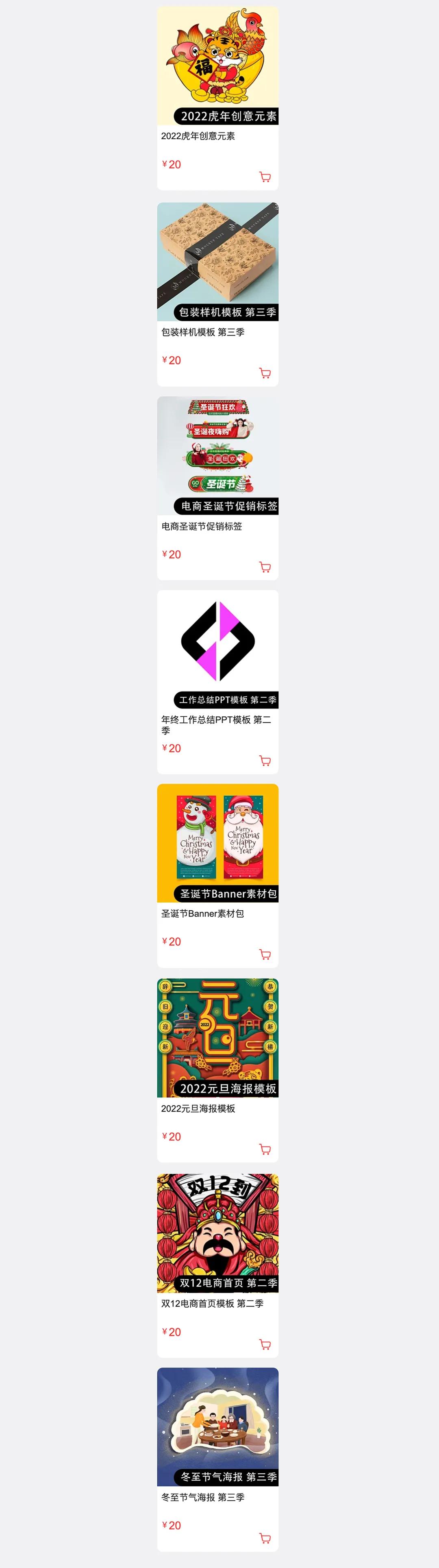Open the 包装样机模板 第三季 product card
This screenshot has height=1568, width=439.
[x=218, y=262]
